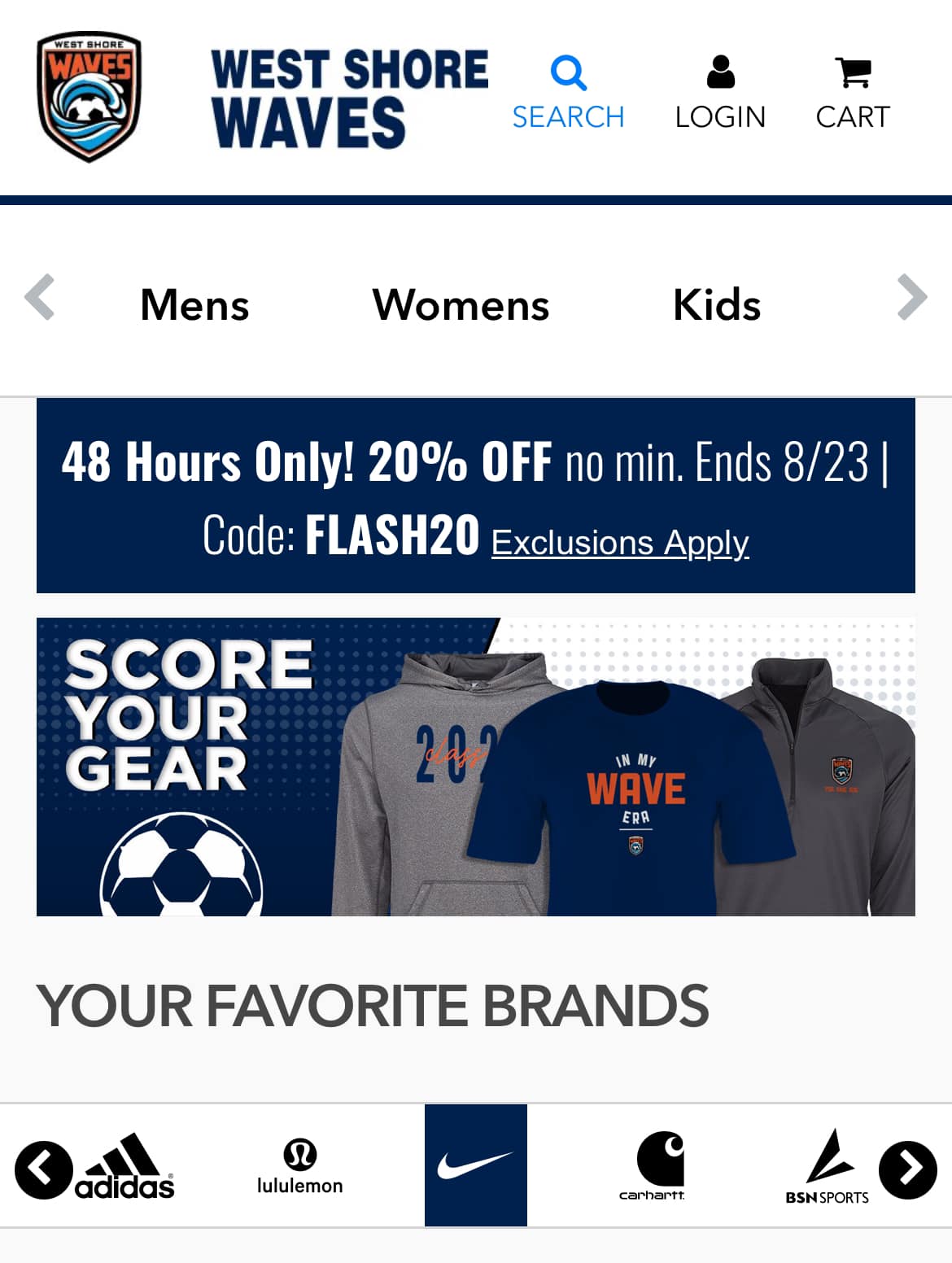This screenshot has width=952, height=1263.
Task: Shop the BSN Sports brand
Action: tap(827, 1165)
